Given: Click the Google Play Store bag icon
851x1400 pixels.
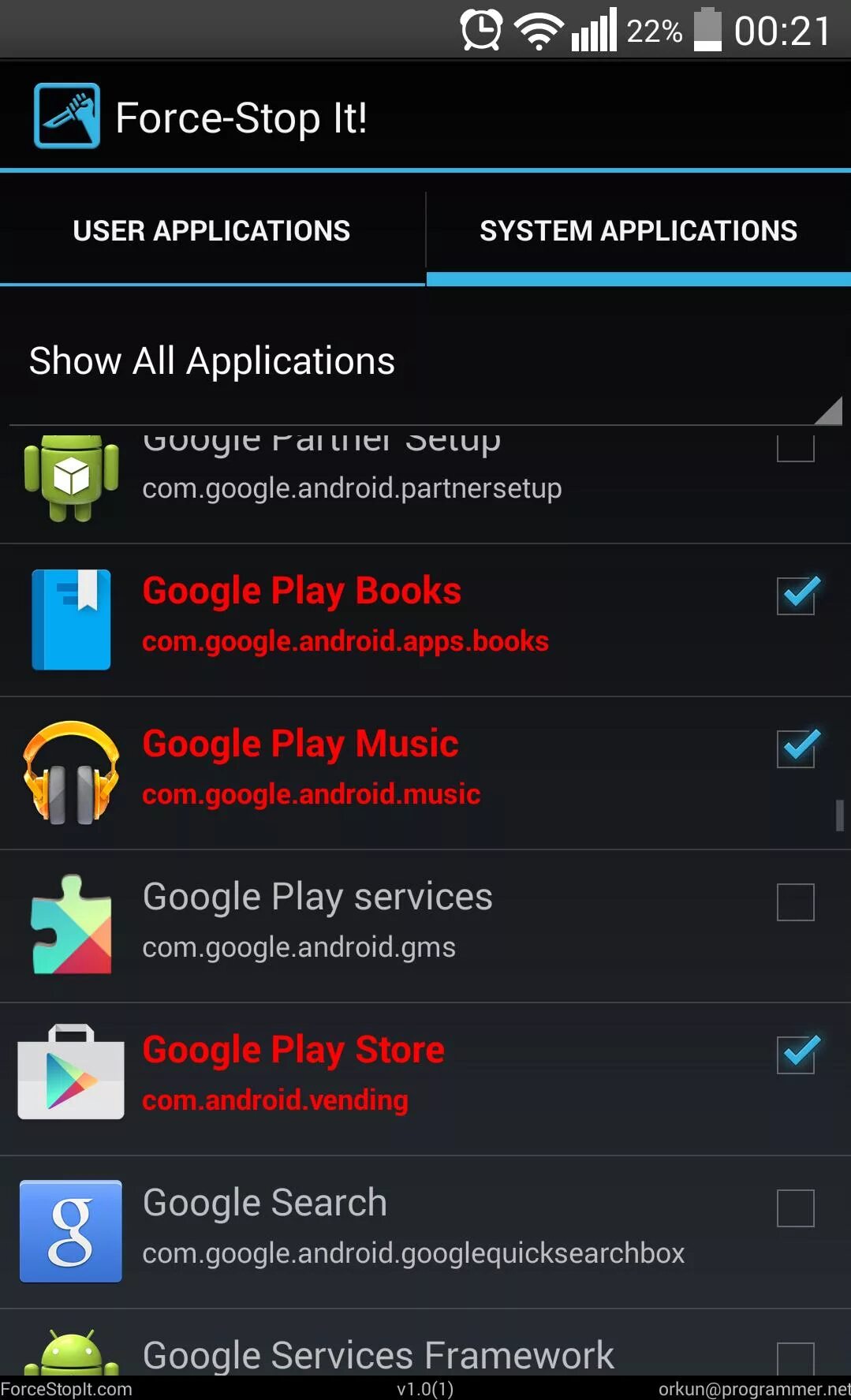Looking at the screenshot, I should (x=70, y=1073).
